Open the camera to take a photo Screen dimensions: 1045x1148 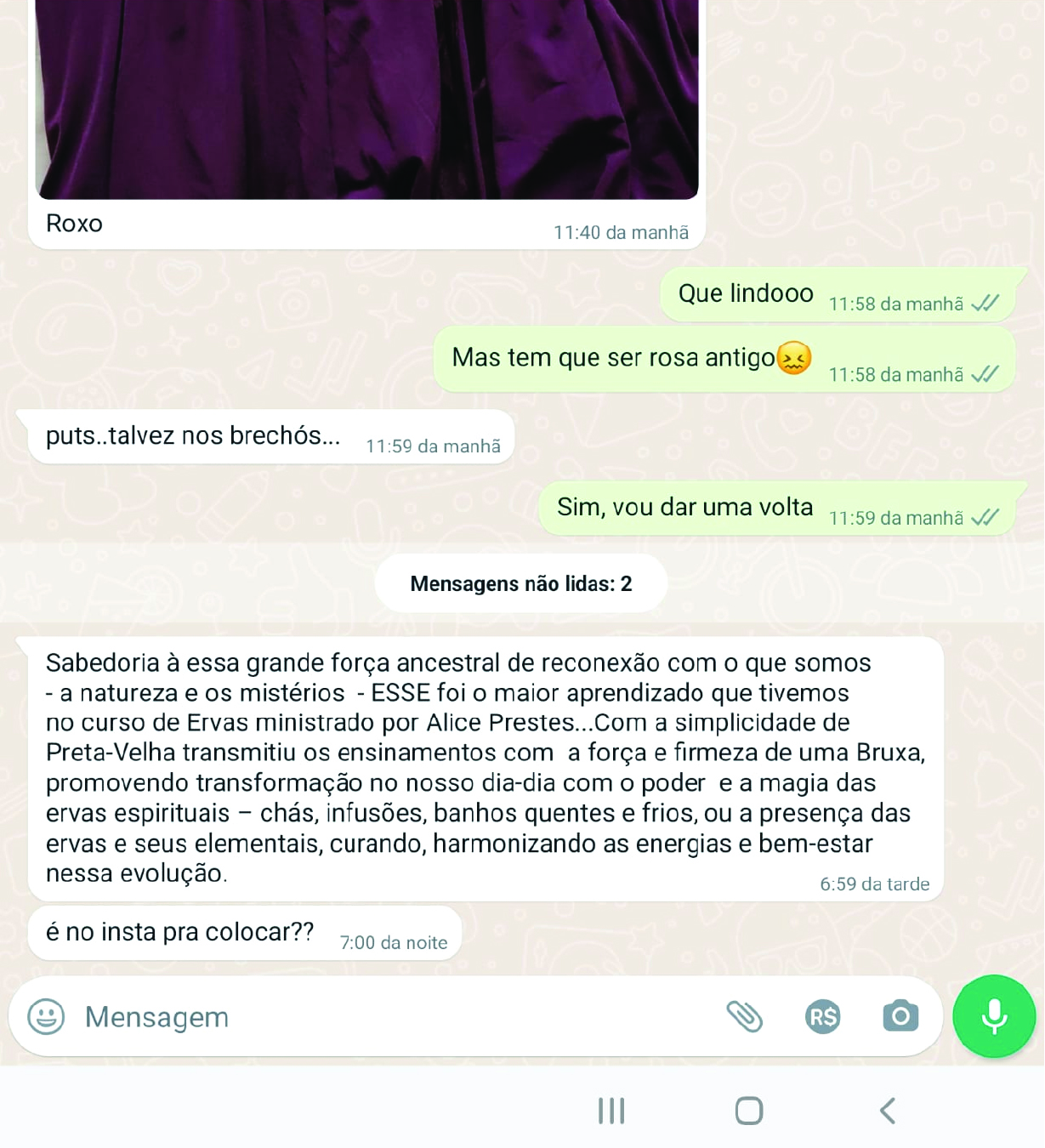pos(900,1016)
